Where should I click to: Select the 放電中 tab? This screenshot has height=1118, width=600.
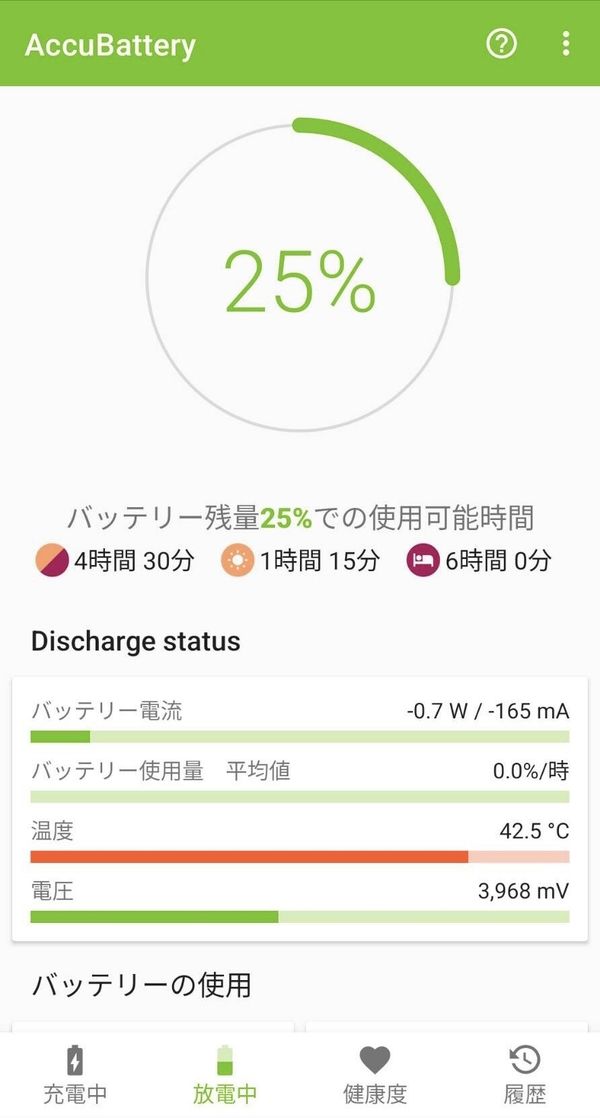pyautogui.click(x=224, y=1075)
